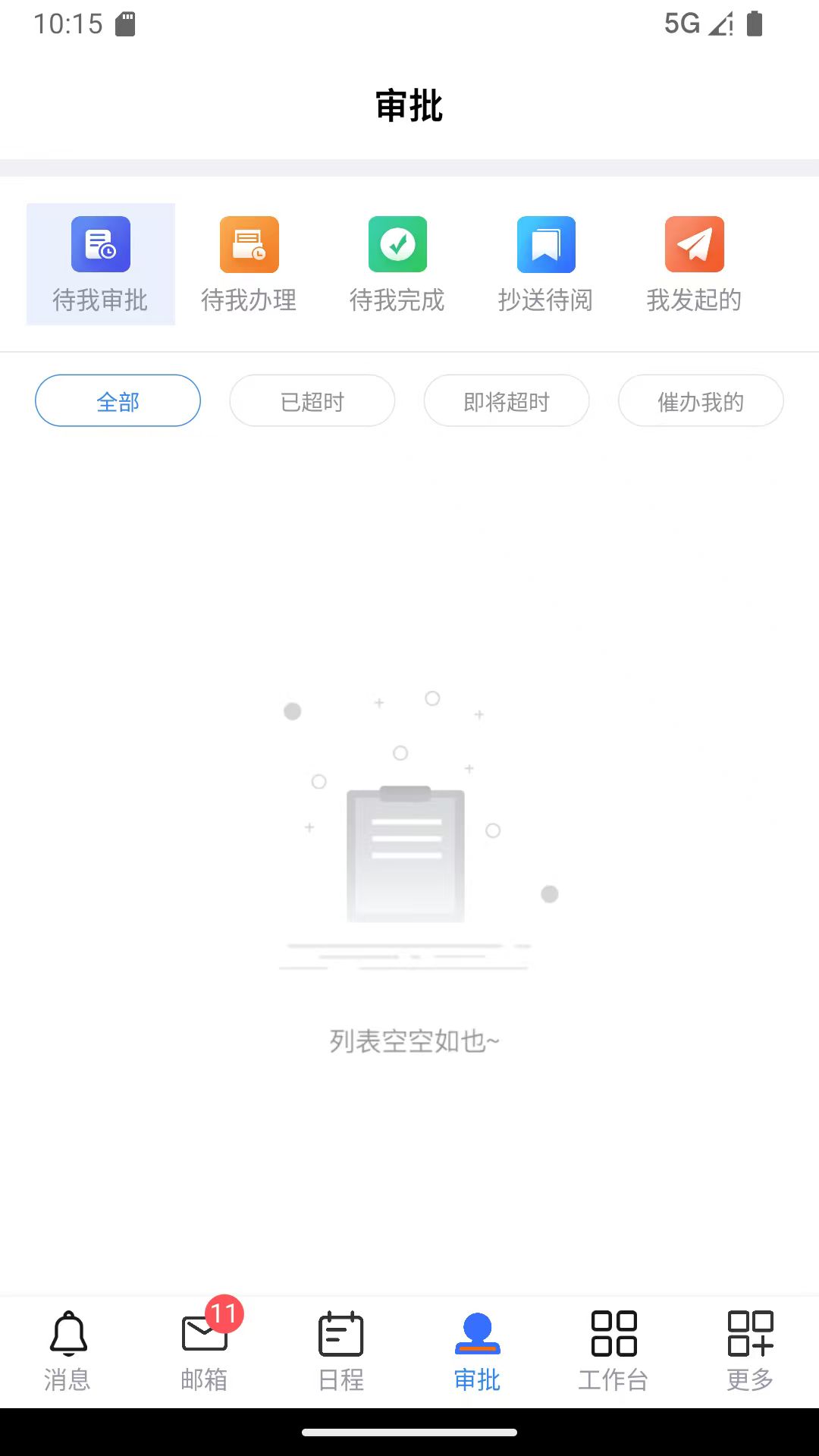
Task: Select the 待我审批 category
Action: coord(100,264)
